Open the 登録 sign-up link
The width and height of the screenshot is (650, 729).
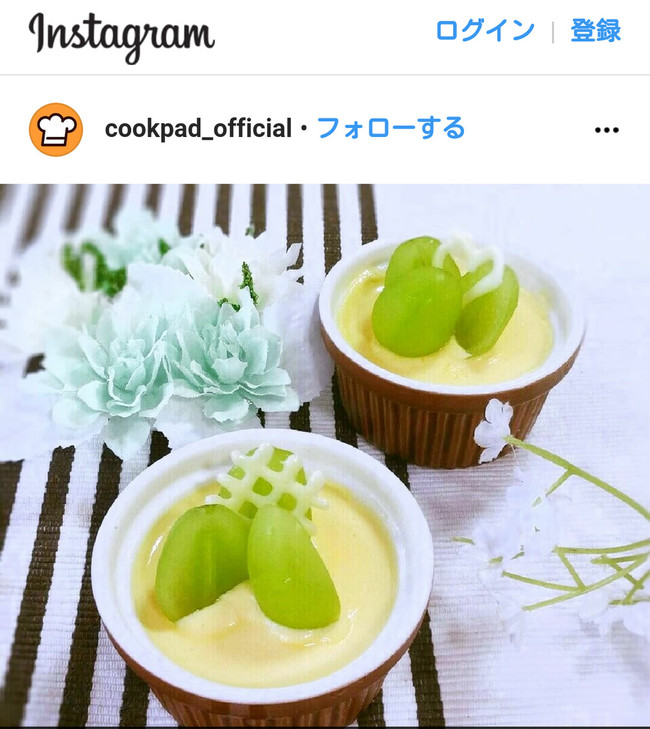click(596, 31)
